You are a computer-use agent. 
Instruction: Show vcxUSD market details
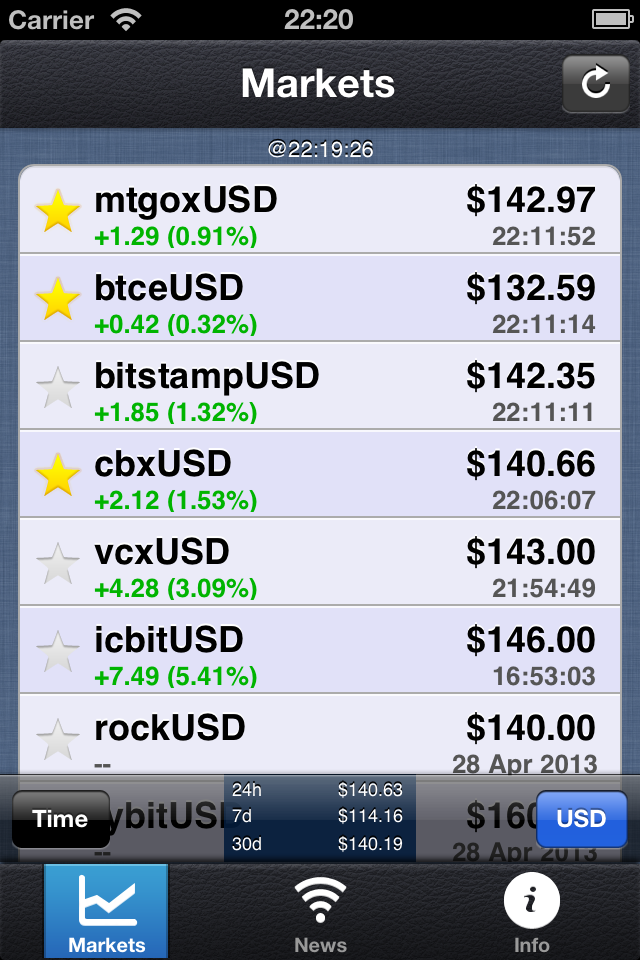coord(330,563)
